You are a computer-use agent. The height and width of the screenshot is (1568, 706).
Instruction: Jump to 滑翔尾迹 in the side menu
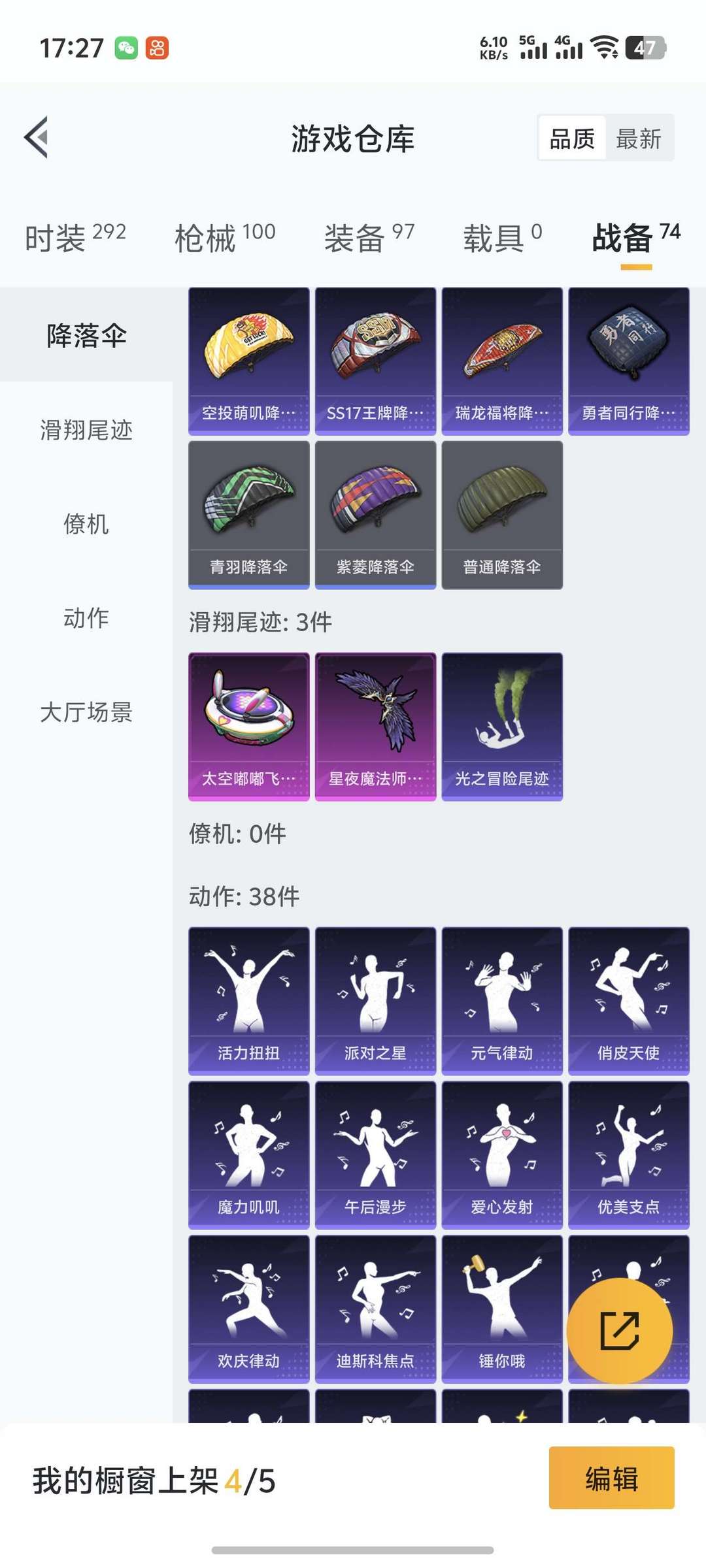click(x=86, y=430)
